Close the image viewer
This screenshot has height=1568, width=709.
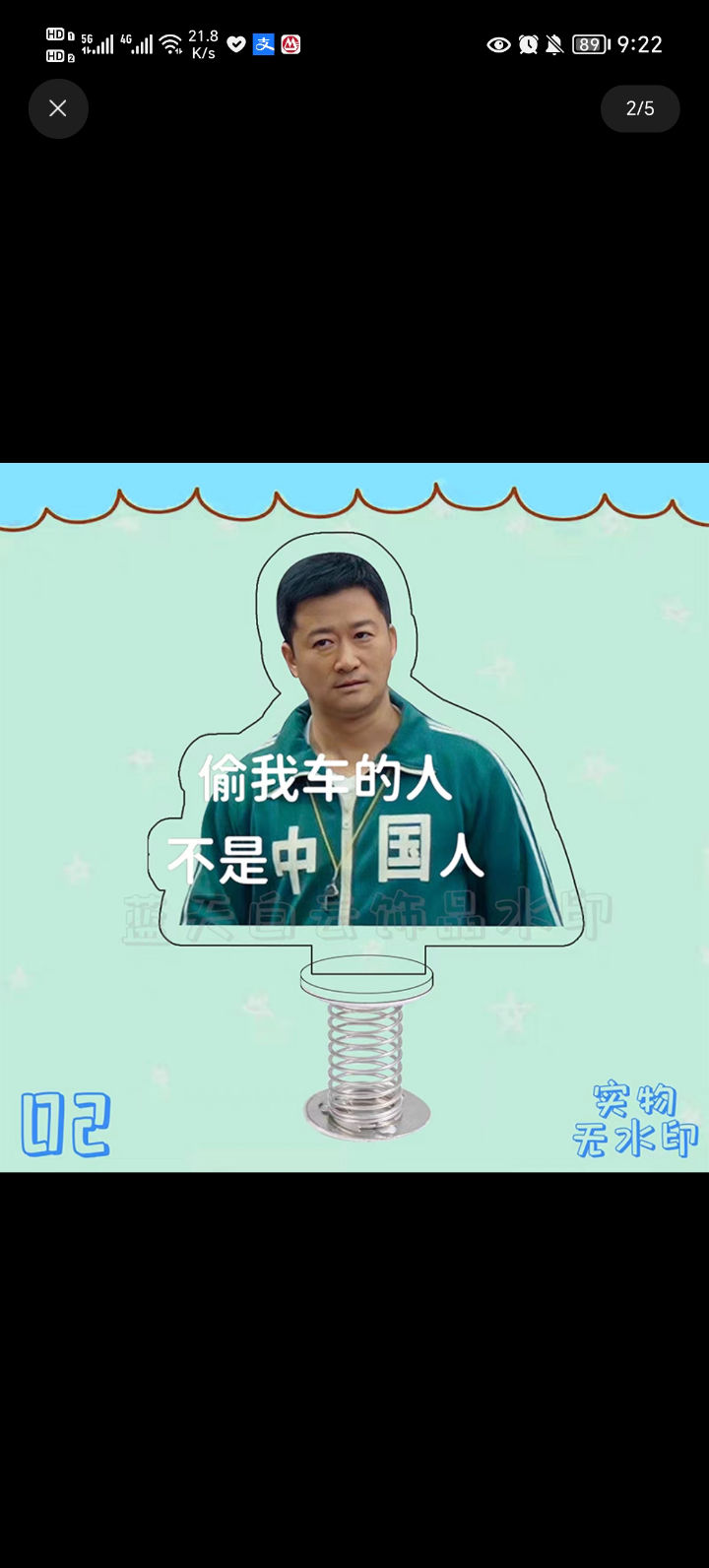pos(58,108)
